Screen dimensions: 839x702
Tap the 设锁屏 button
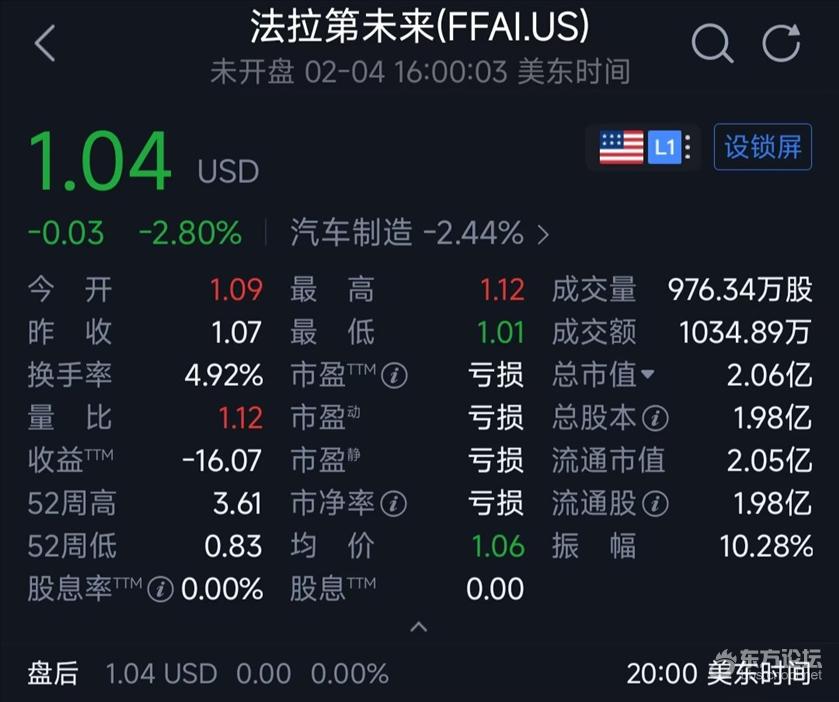pos(762,148)
